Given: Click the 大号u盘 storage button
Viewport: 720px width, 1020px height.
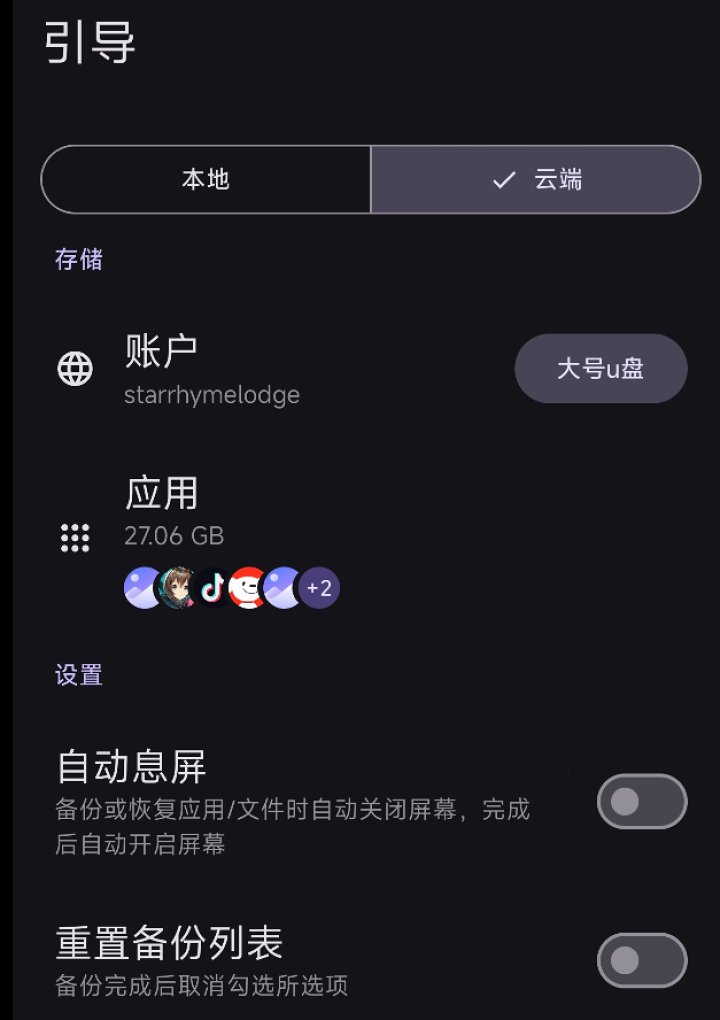Looking at the screenshot, I should pos(600,368).
